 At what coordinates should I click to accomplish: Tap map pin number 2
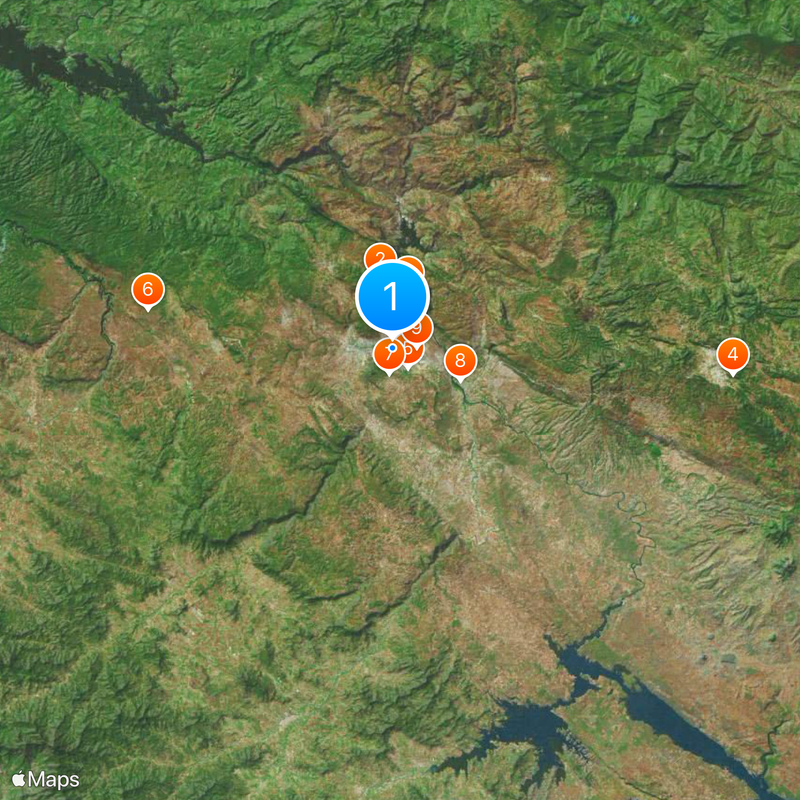coord(376,254)
